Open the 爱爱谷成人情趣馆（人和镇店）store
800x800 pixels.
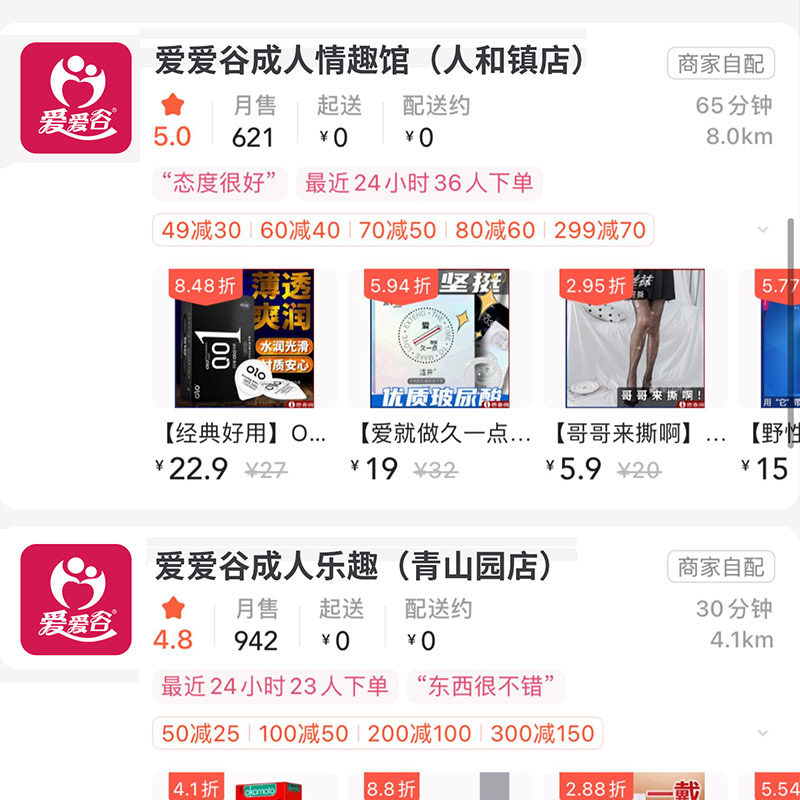369,62
